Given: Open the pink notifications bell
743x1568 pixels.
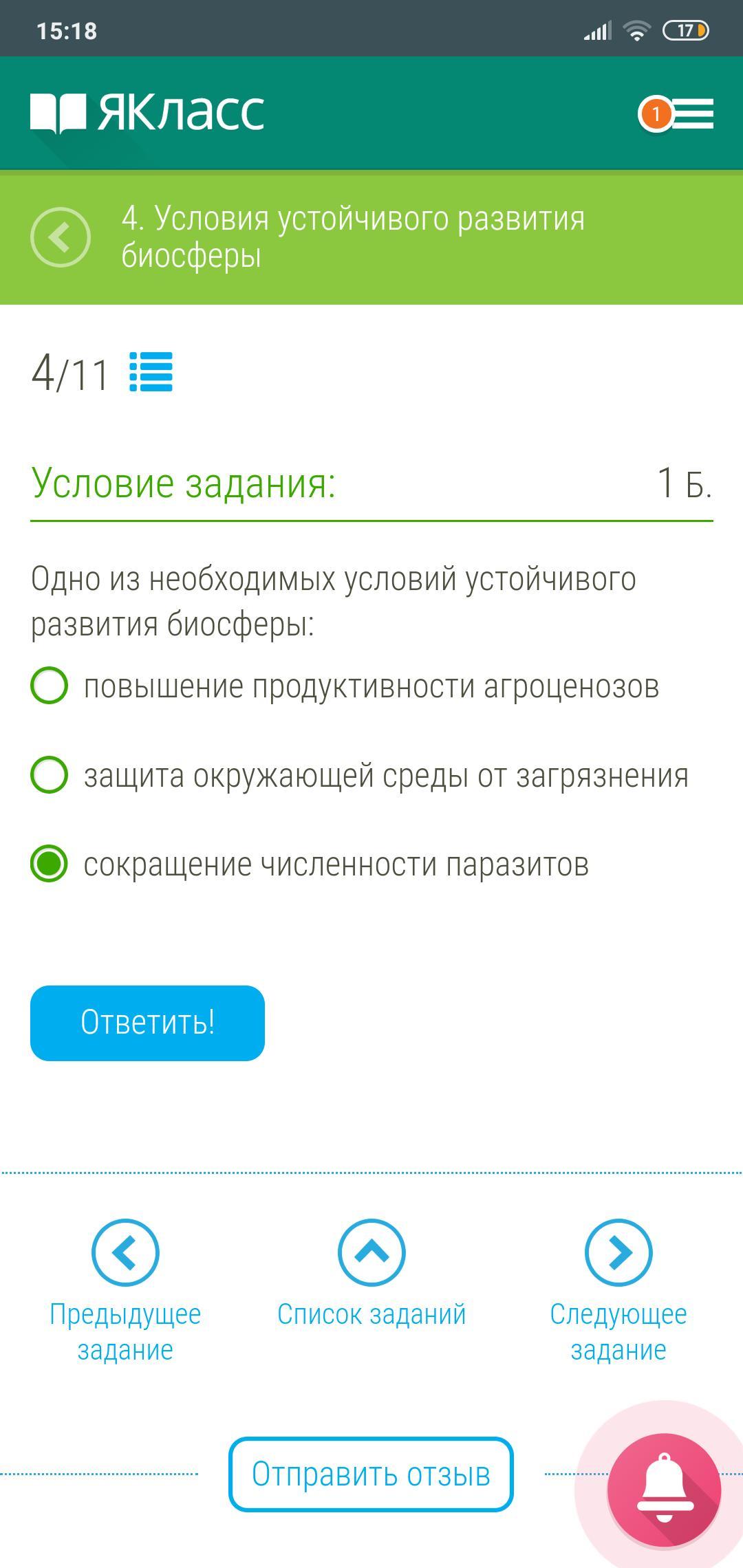Looking at the screenshot, I should pos(664,1490).
